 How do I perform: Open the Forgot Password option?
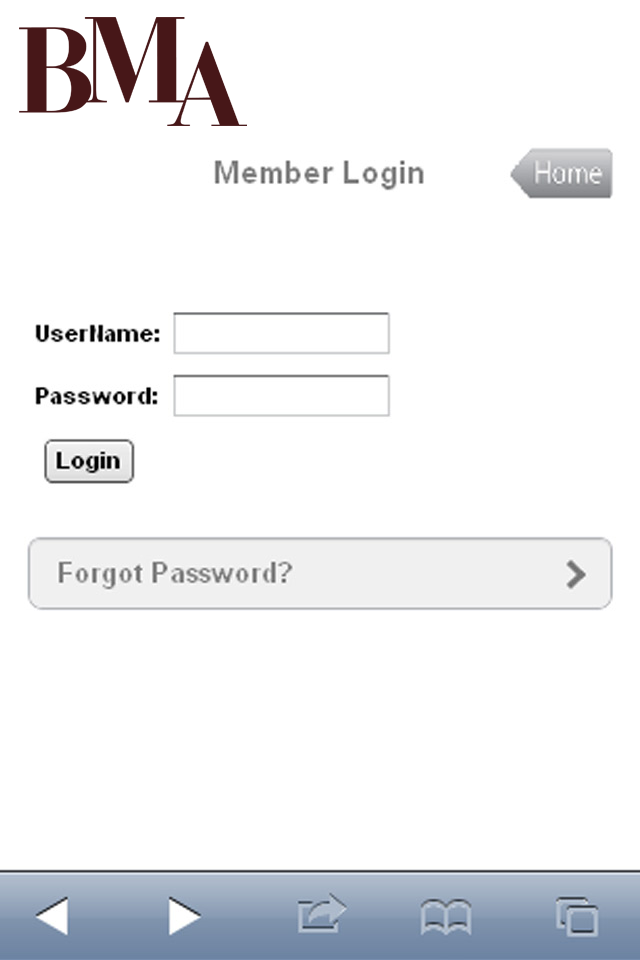coord(320,574)
